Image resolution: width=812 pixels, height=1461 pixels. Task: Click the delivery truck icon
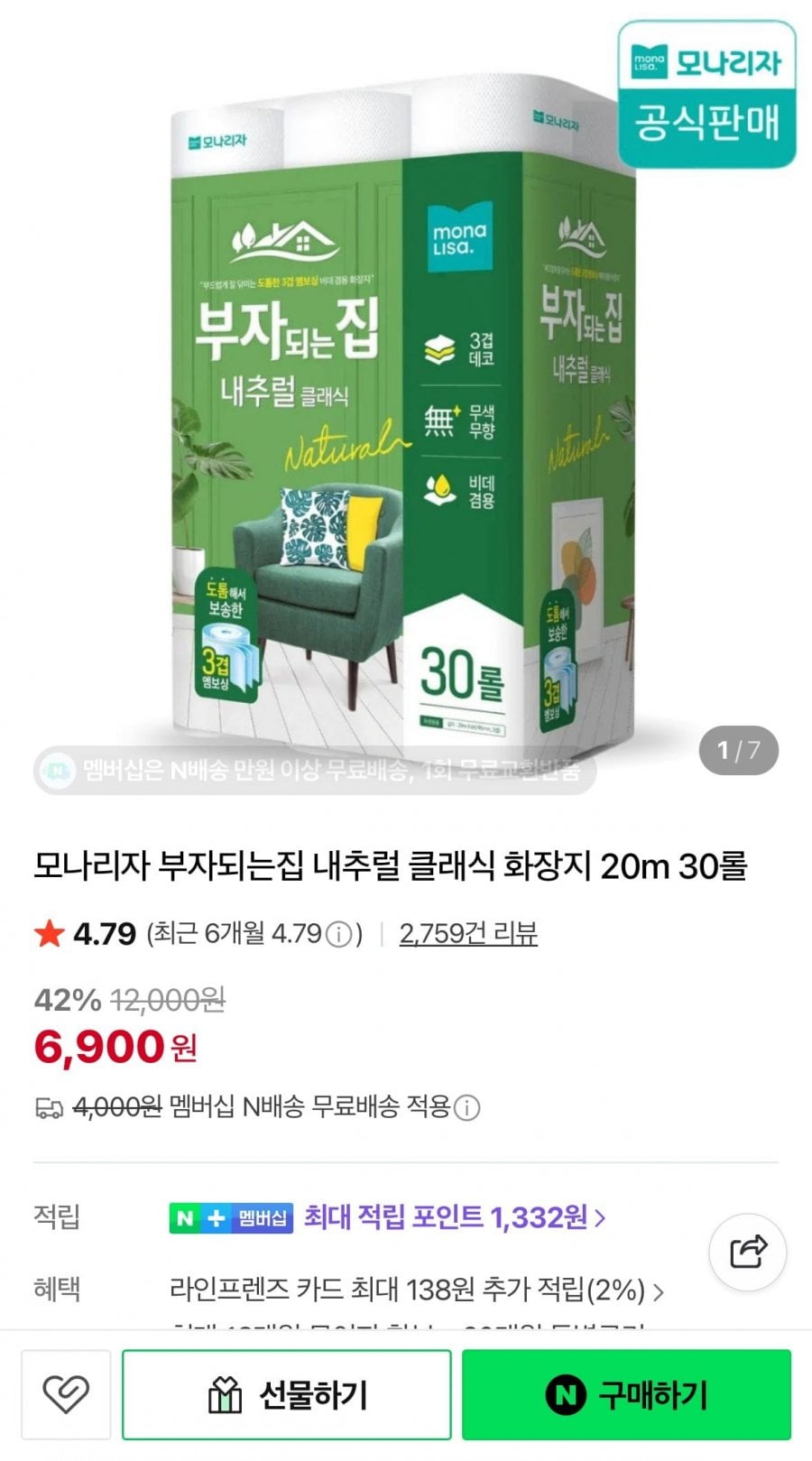(50, 1106)
